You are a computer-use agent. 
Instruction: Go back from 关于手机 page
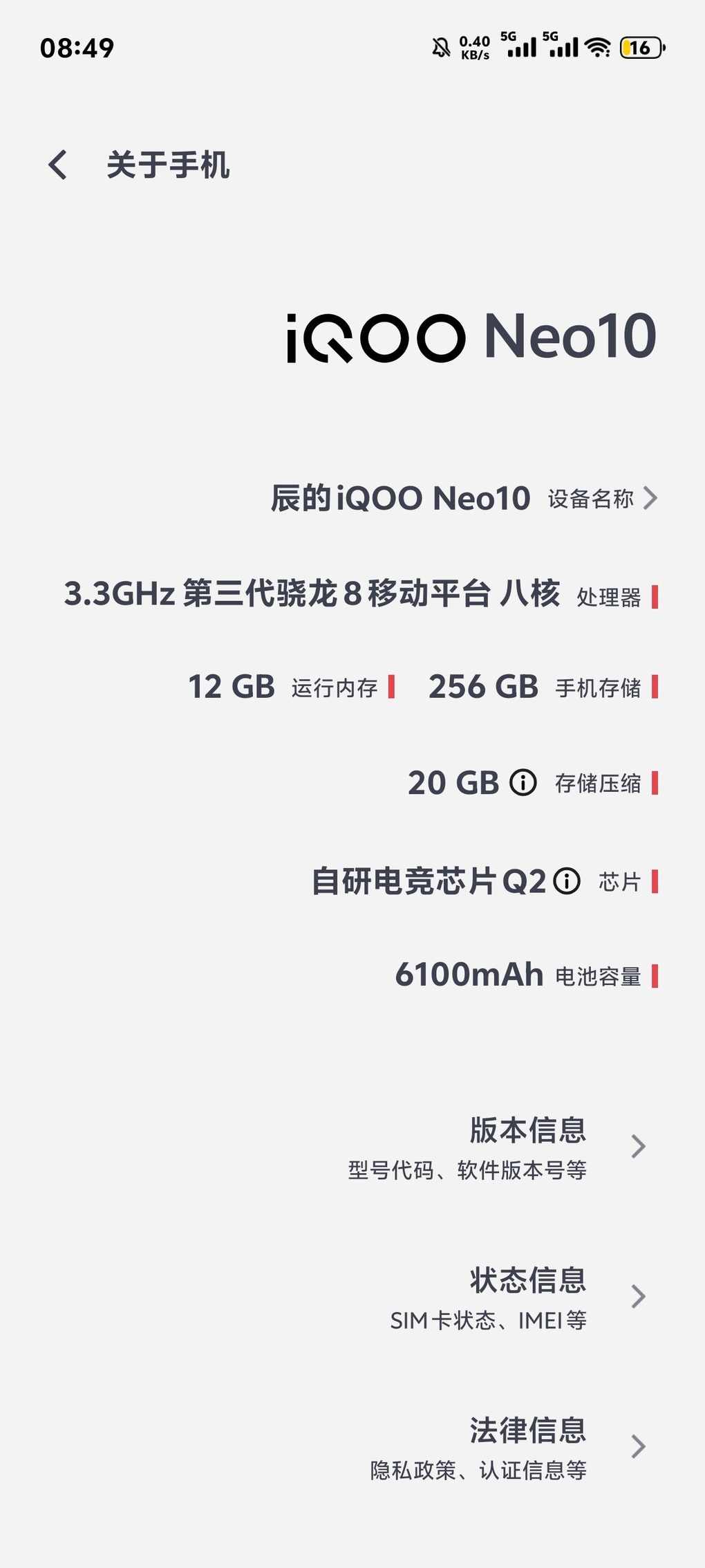click(x=58, y=165)
